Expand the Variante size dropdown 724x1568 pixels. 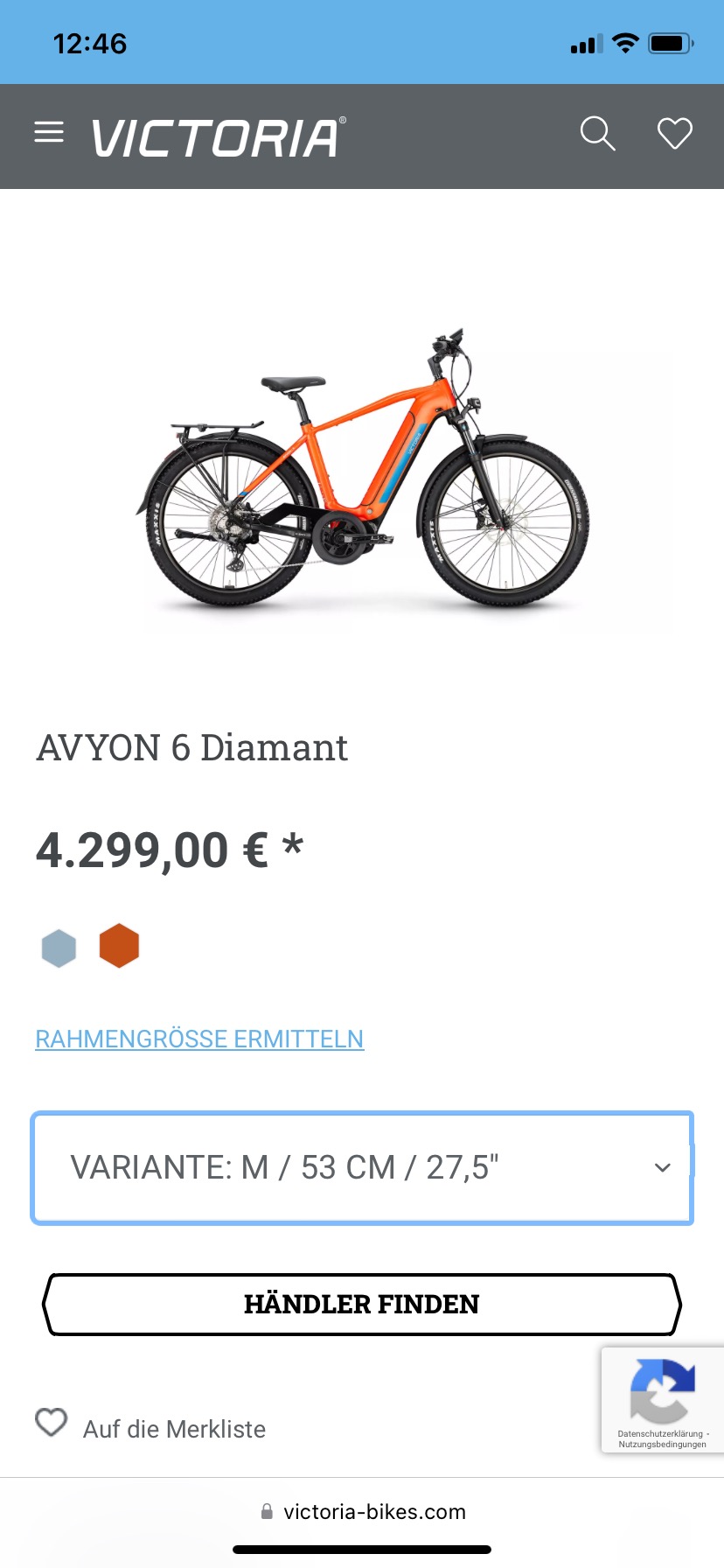coord(362,1168)
